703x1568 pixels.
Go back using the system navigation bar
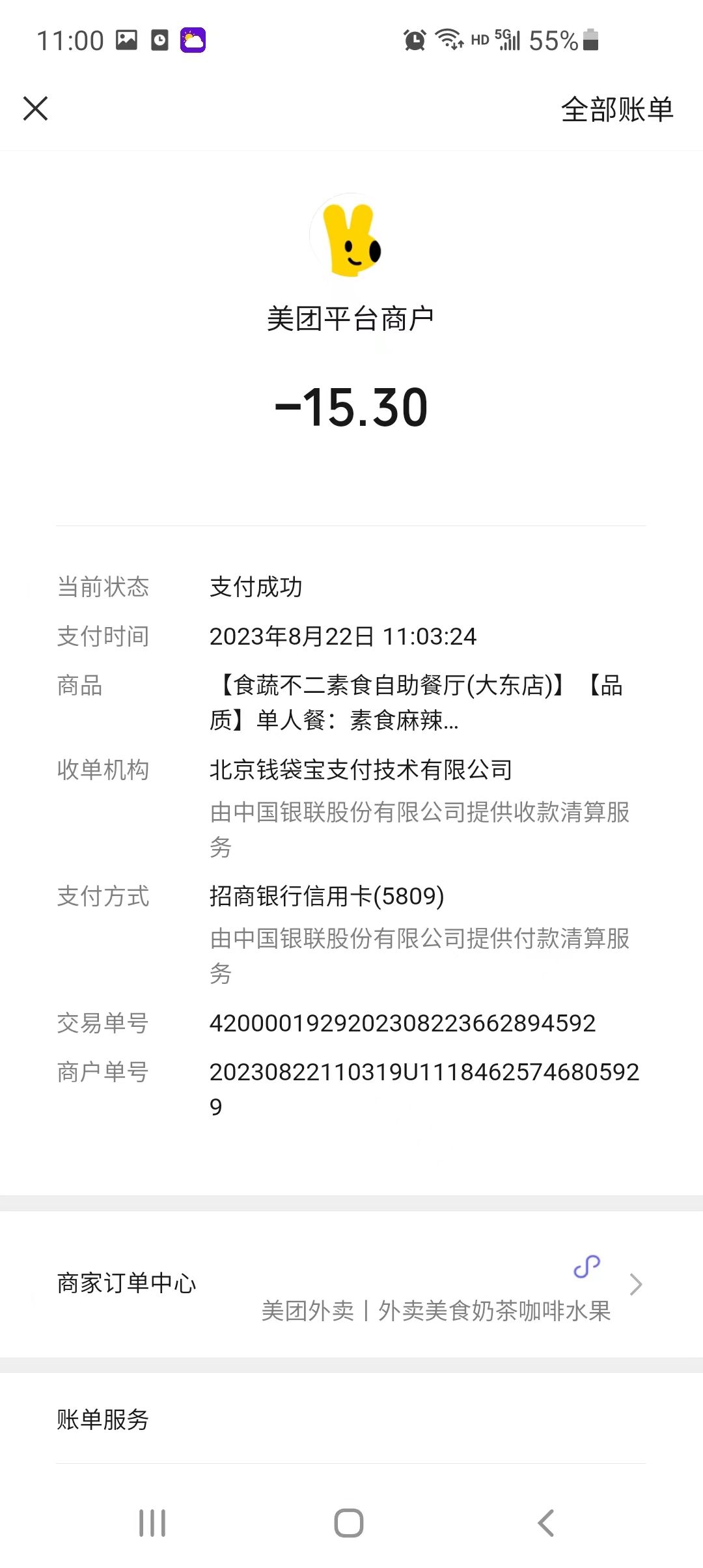coord(545,1523)
